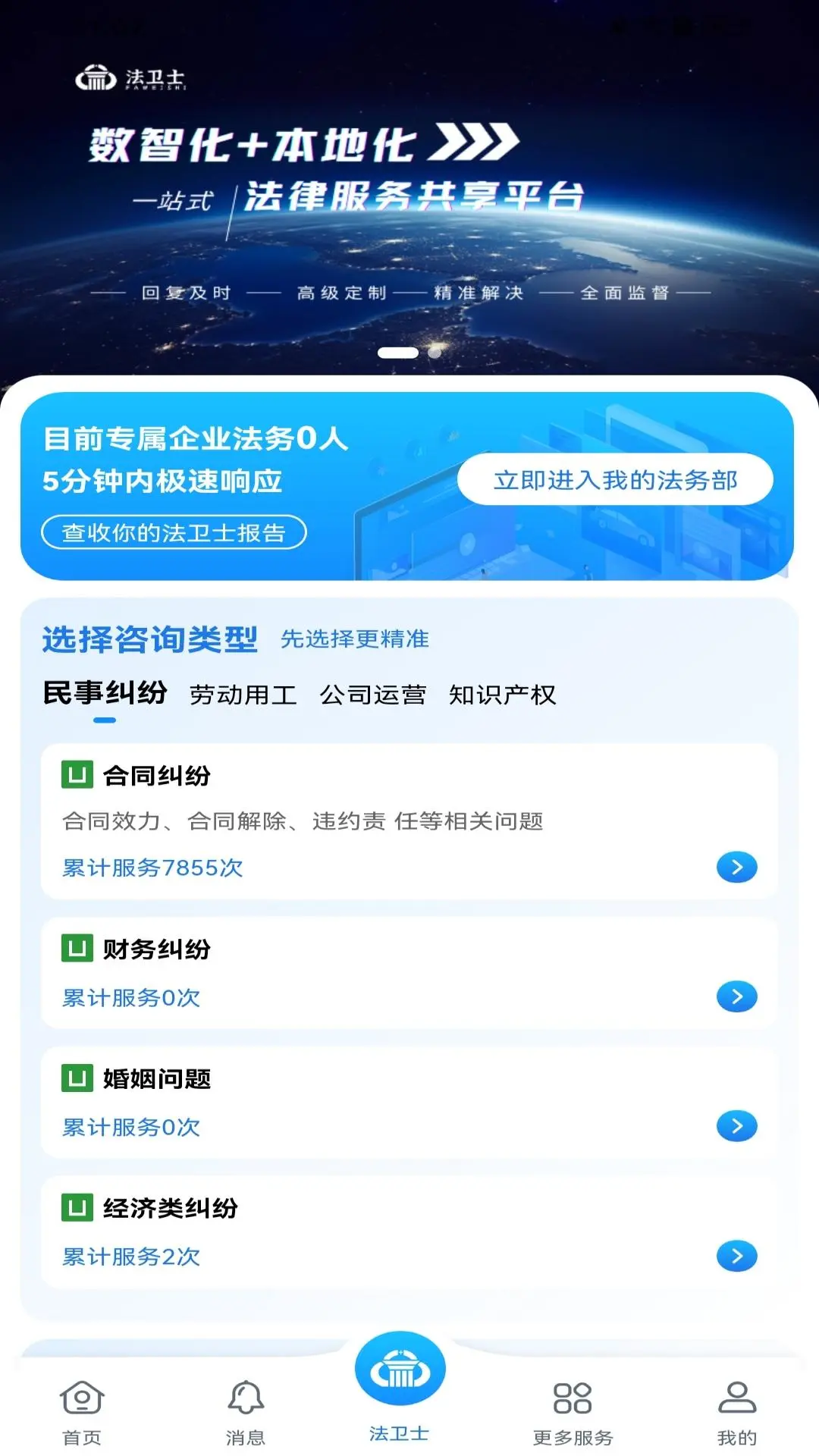Jump to second banner page indicator dot
This screenshot has height=1456, width=819.
click(x=435, y=353)
